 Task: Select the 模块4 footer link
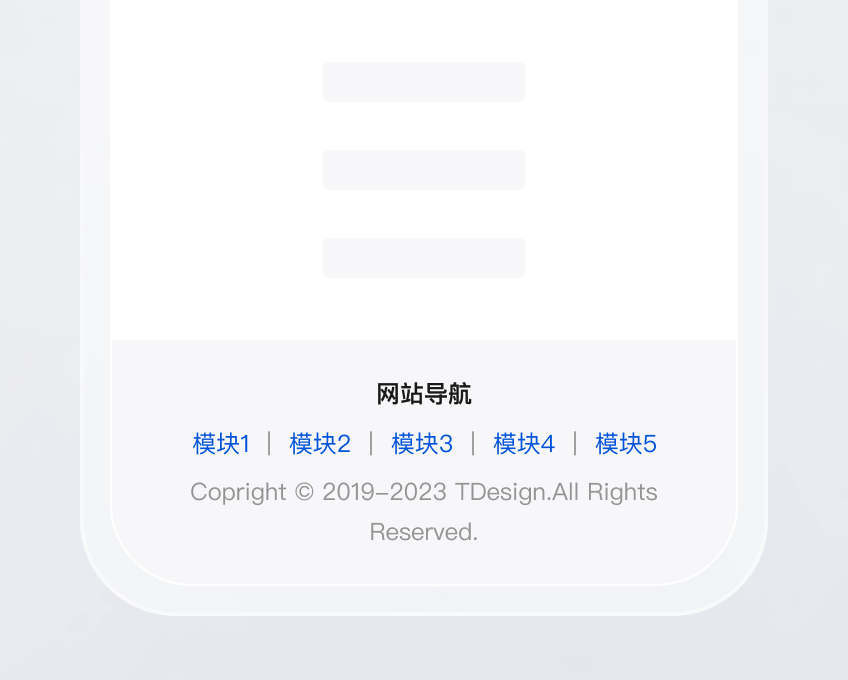point(524,443)
